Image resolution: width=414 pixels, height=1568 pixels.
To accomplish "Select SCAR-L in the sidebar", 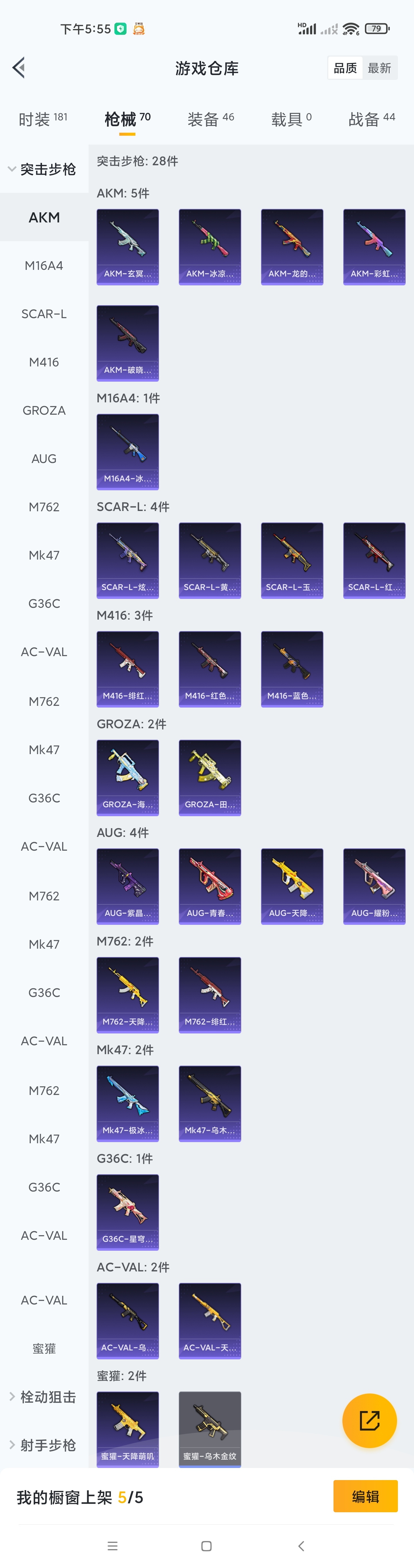I will (x=44, y=314).
